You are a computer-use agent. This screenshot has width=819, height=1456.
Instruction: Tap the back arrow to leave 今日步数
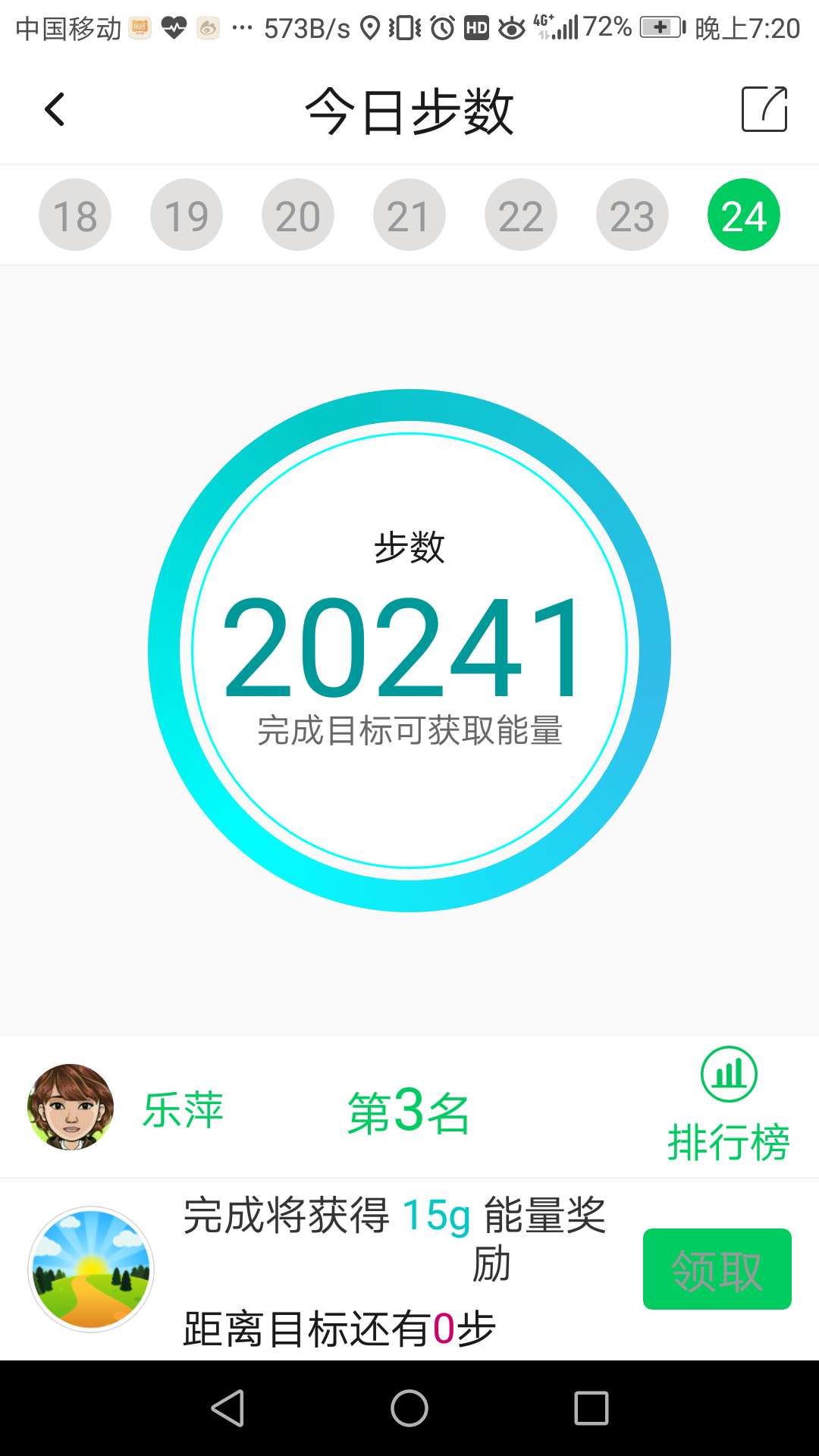point(54,108)
